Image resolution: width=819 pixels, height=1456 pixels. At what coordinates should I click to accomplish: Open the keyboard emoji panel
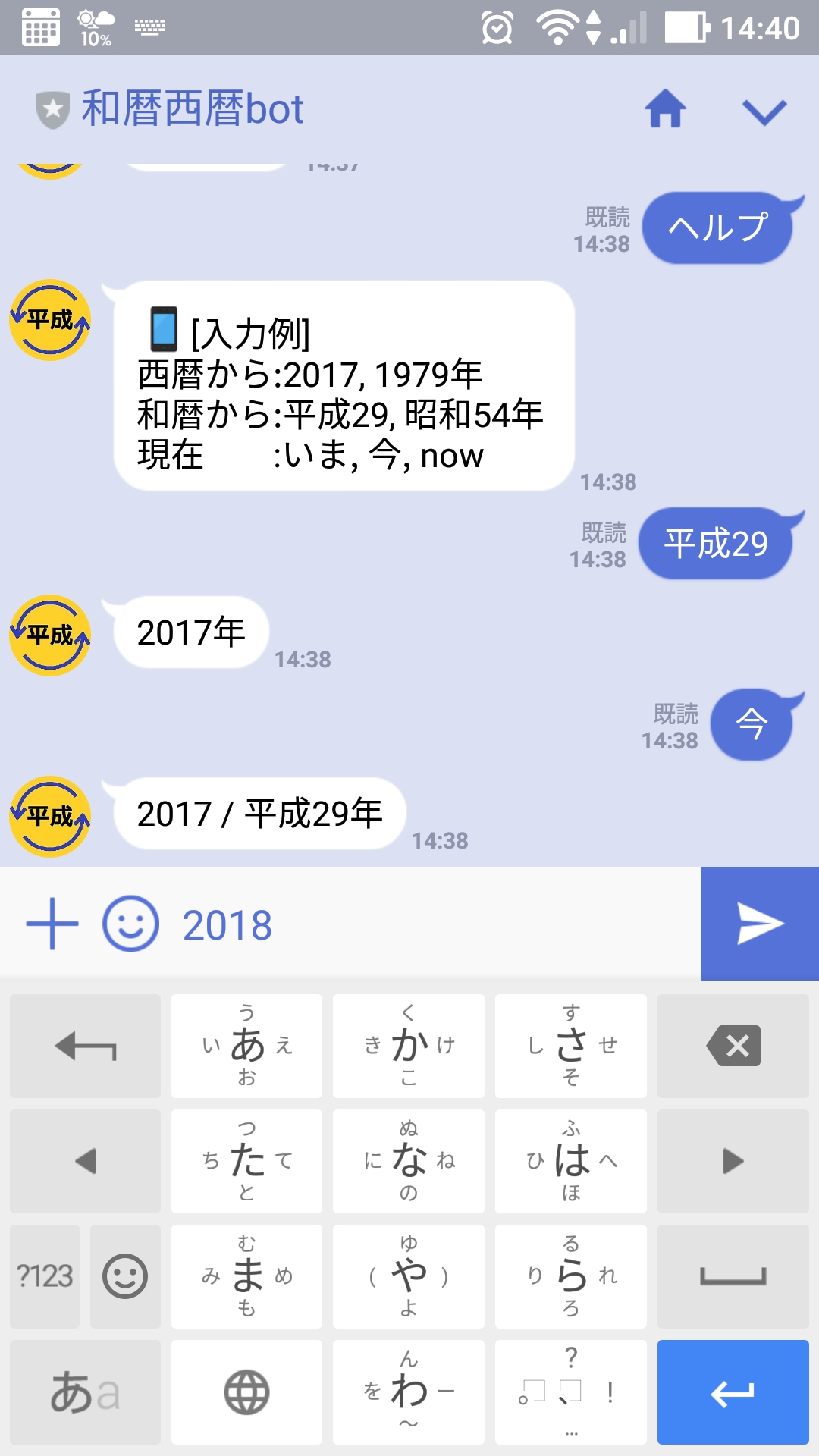click(125, 1276)
